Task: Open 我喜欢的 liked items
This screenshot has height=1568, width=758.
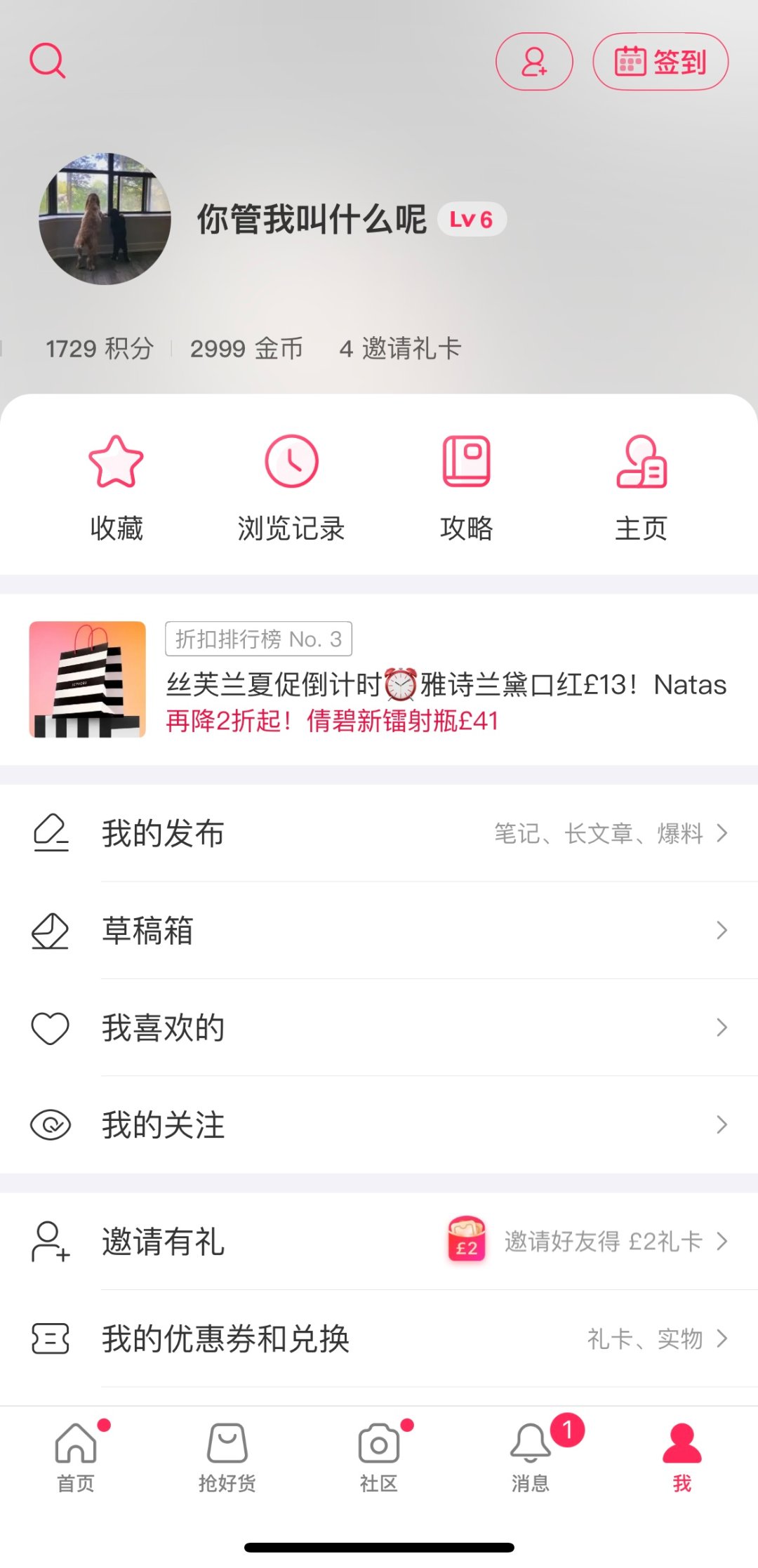Action: click(379, 1028)
